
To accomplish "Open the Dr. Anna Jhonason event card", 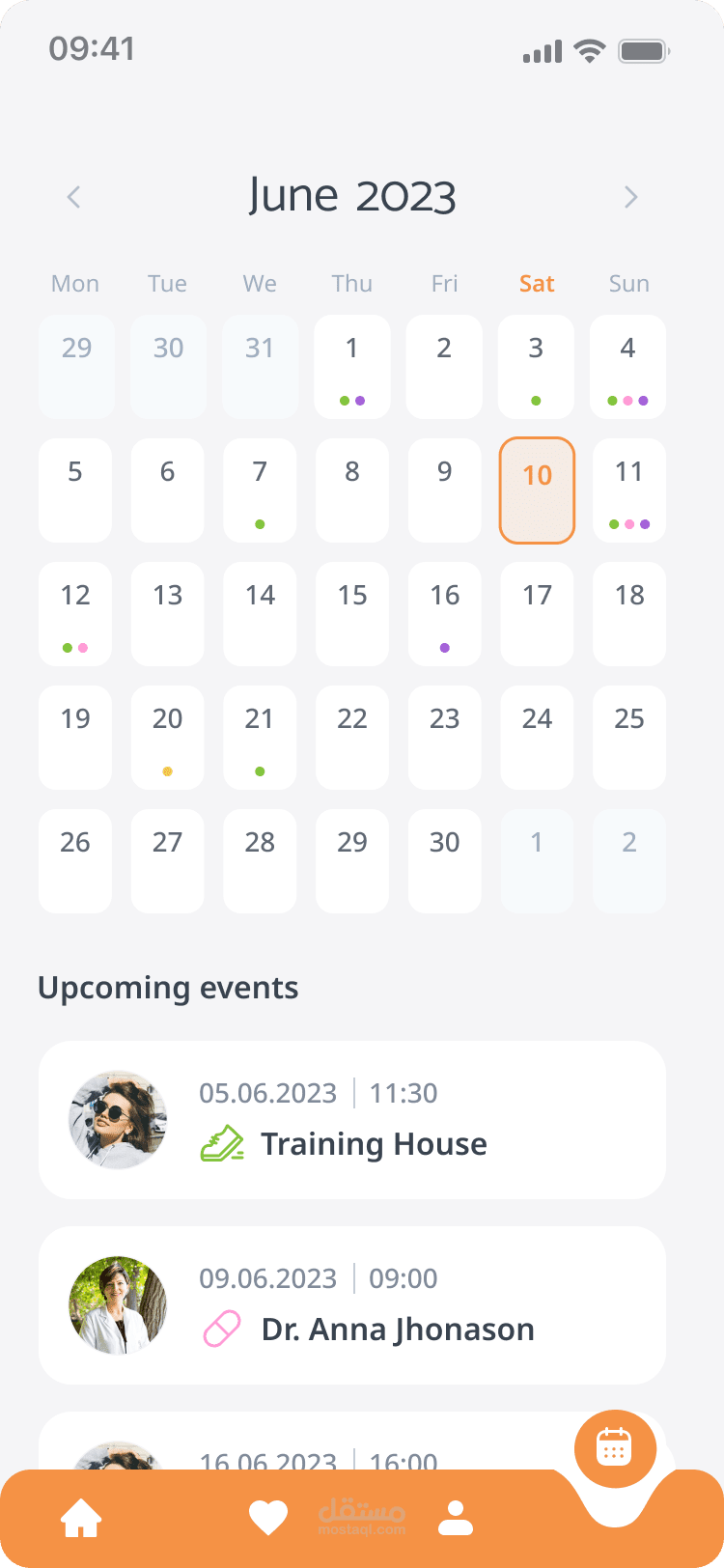I will 352,1305.
